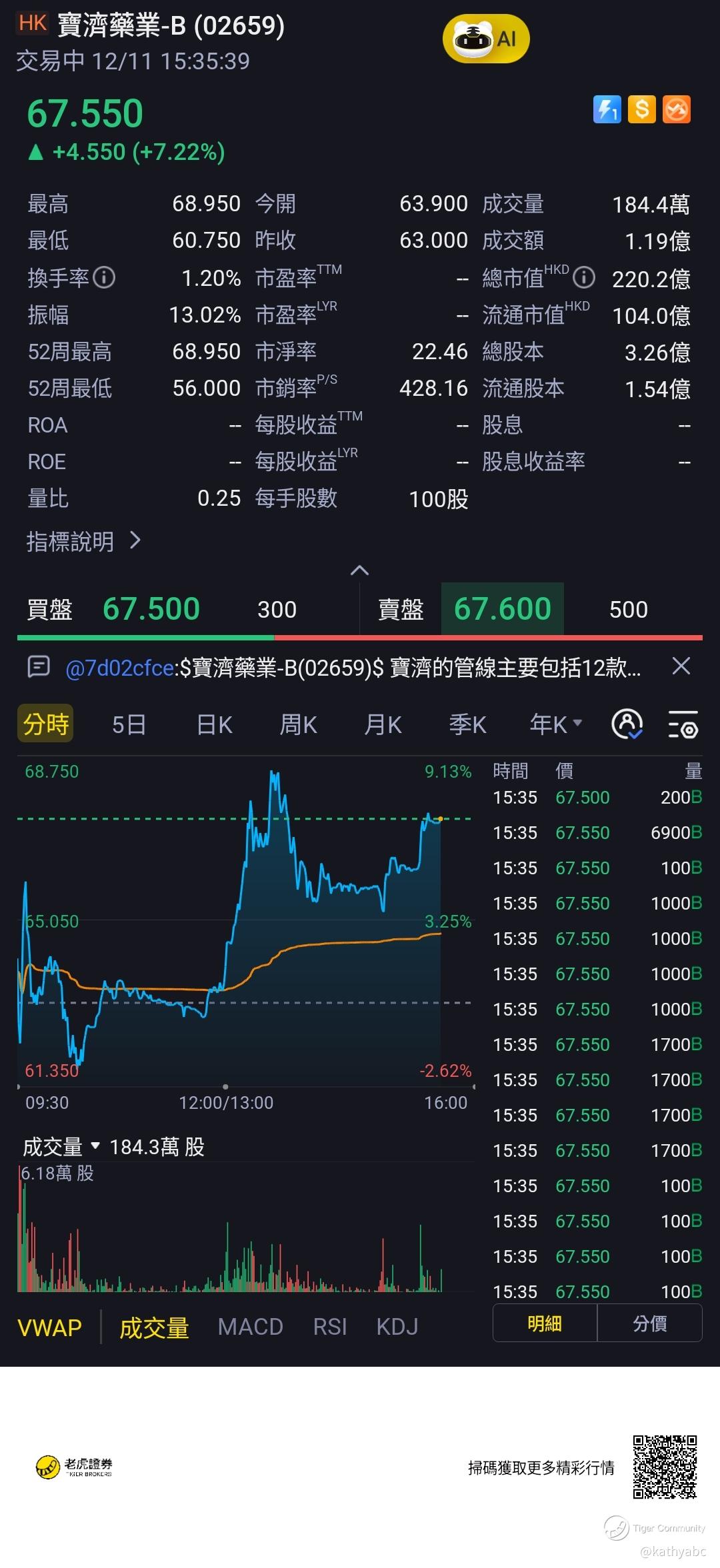Switch to the 日K chart tab
720x1568 pixels.
pos(214,724)
